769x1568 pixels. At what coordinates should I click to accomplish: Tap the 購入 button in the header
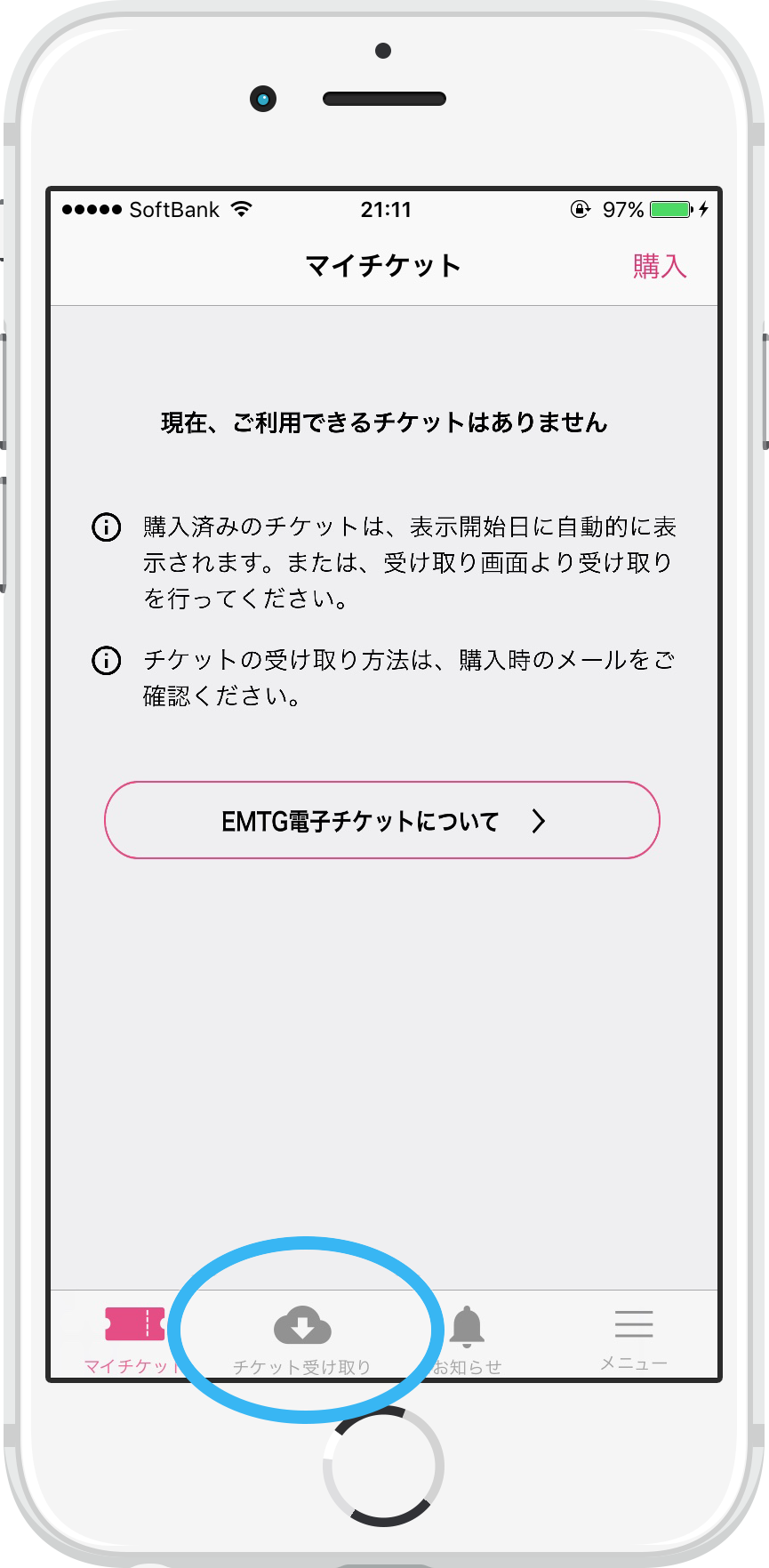click(659, 266)
